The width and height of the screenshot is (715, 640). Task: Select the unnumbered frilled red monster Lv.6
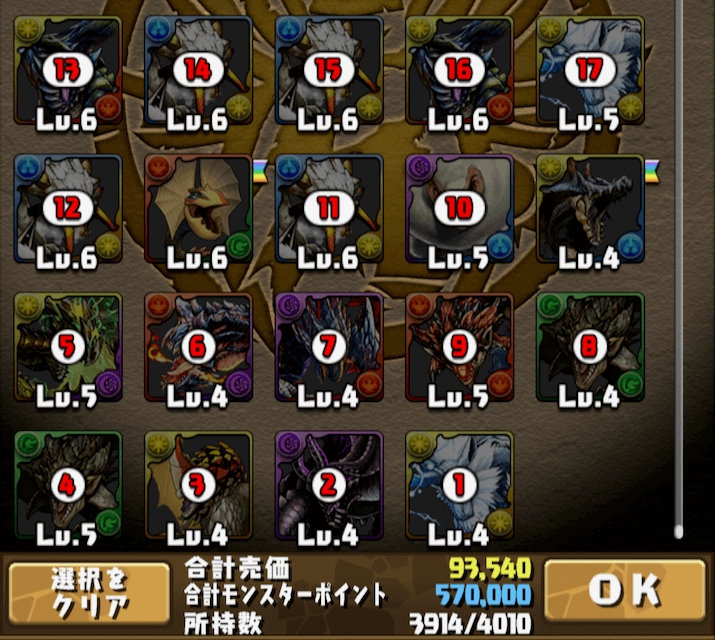[198, 209]
